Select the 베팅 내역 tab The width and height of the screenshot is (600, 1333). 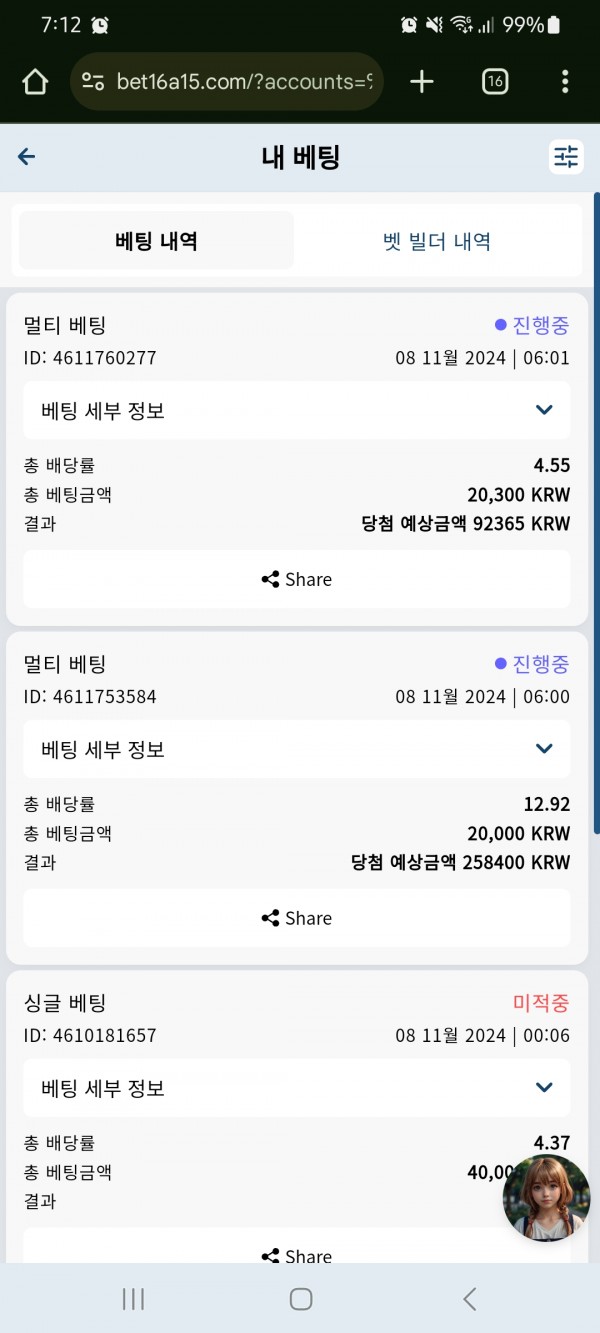coord(156,241)
